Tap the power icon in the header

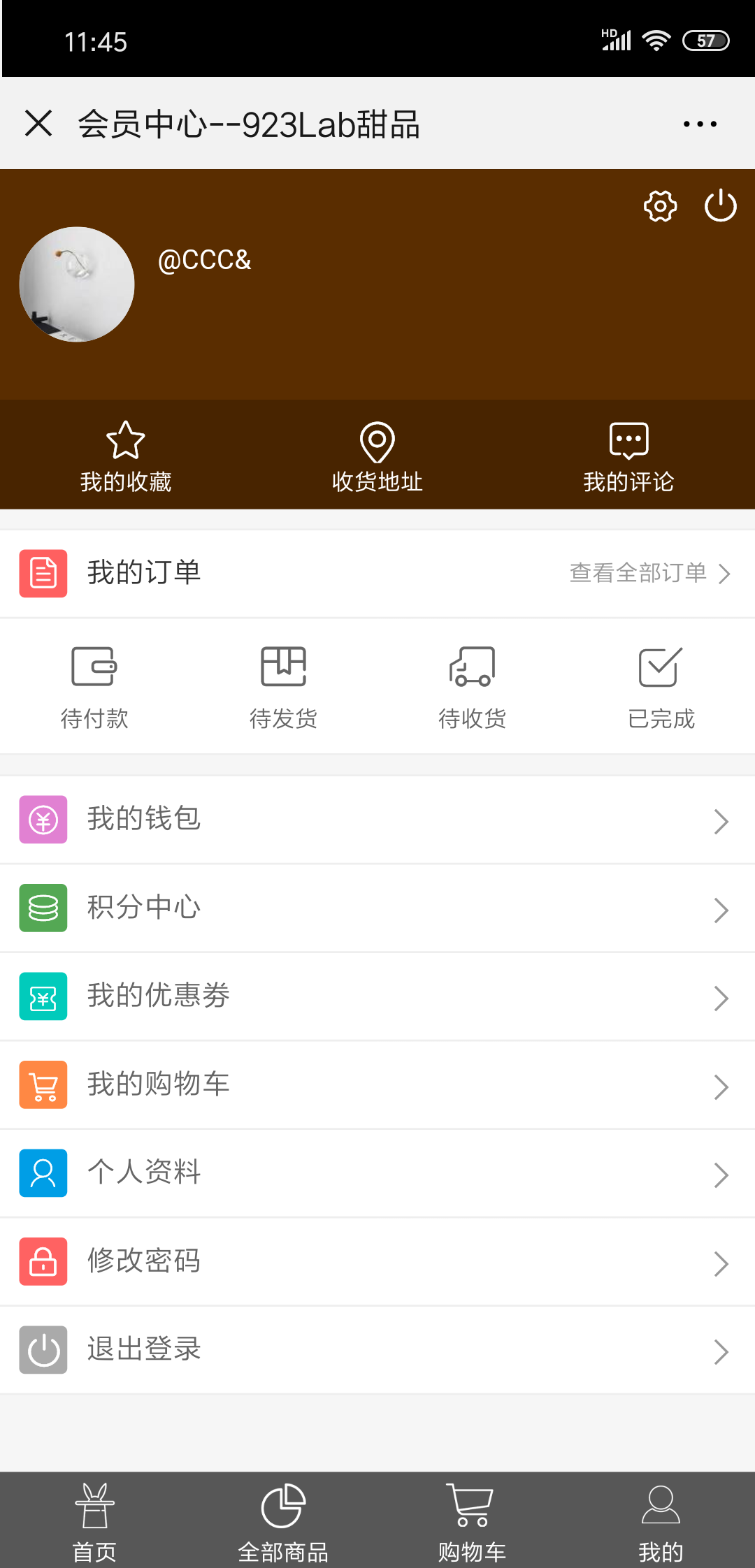coord(720,206)
